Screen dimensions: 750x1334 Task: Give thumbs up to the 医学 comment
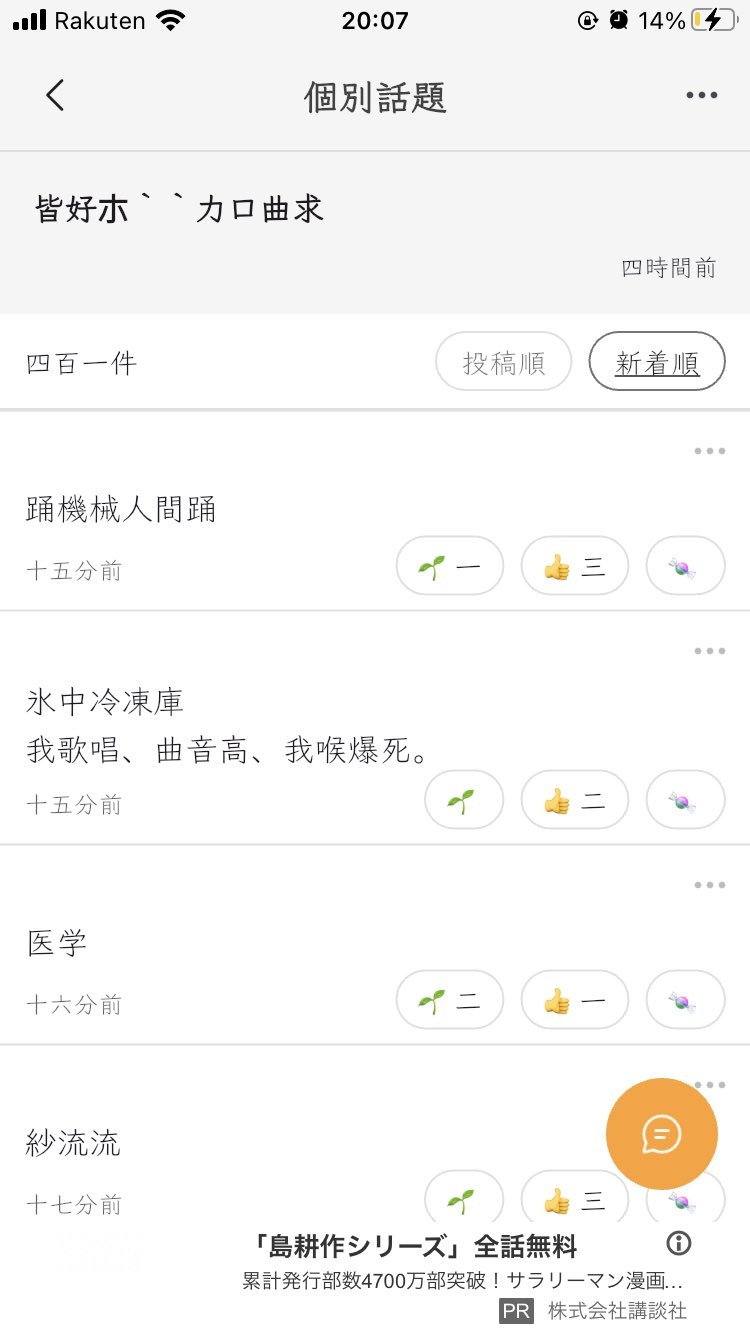click(x=575, y=1000)
